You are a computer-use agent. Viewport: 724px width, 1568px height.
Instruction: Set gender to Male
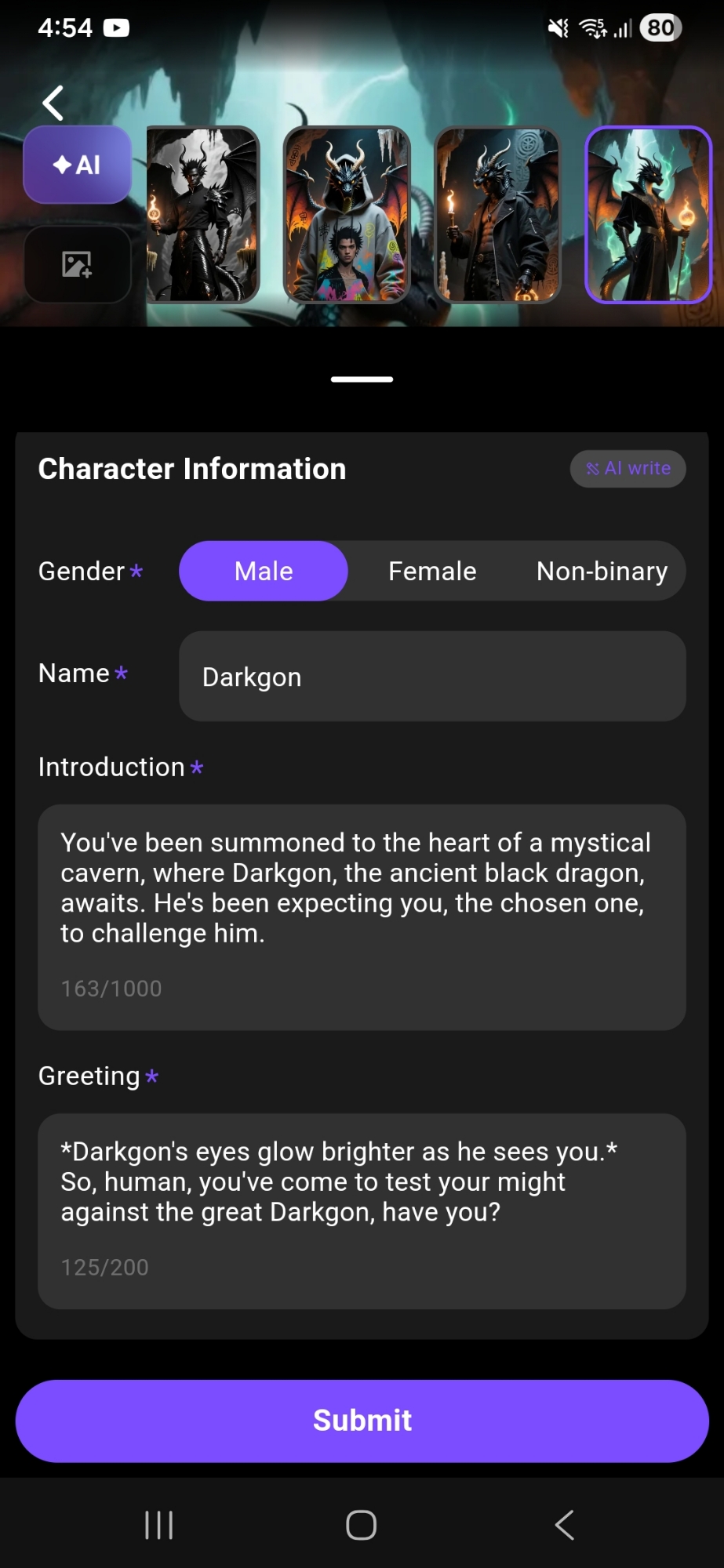(x=264, y=571)
